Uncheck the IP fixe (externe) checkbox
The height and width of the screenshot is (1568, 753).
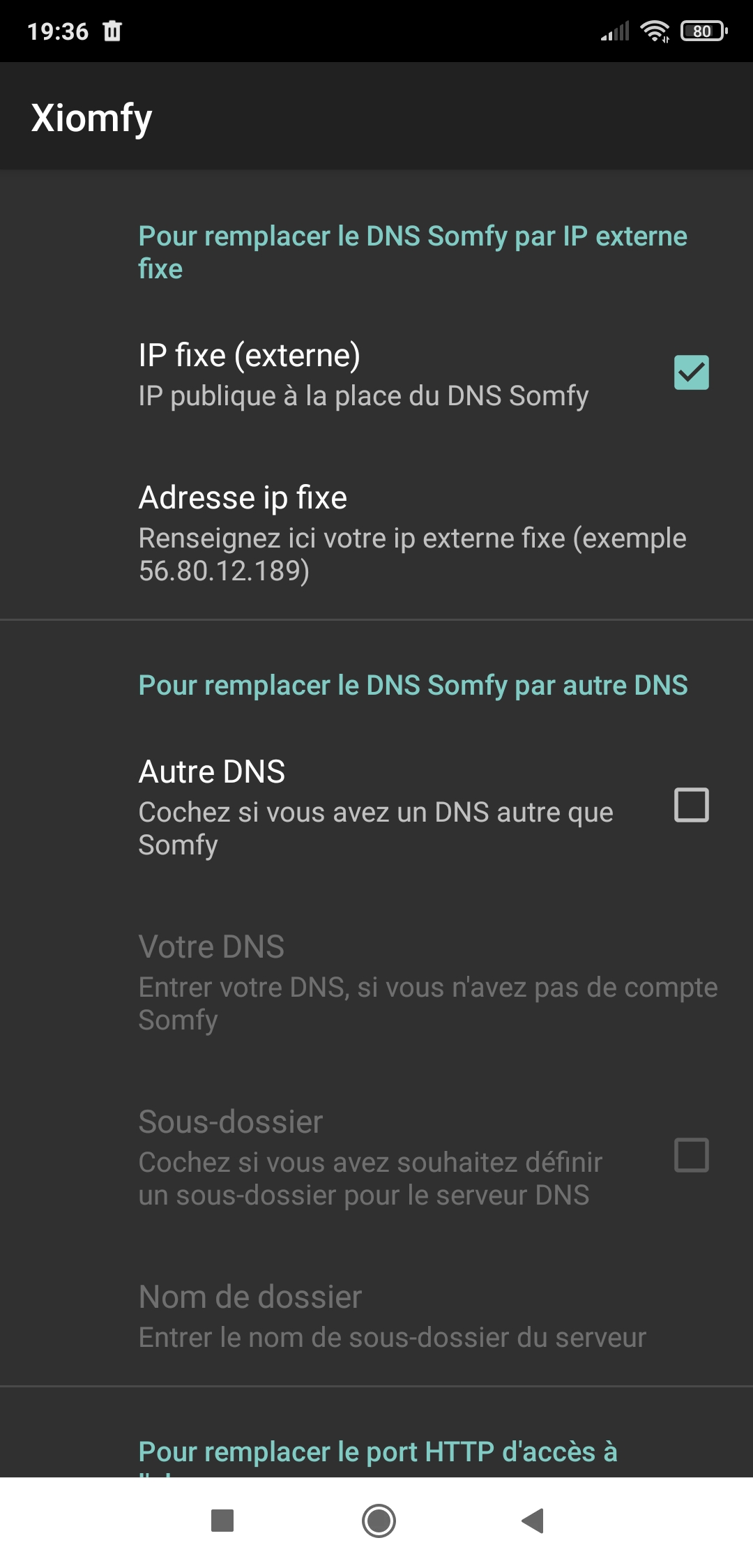tap(691, 372)
